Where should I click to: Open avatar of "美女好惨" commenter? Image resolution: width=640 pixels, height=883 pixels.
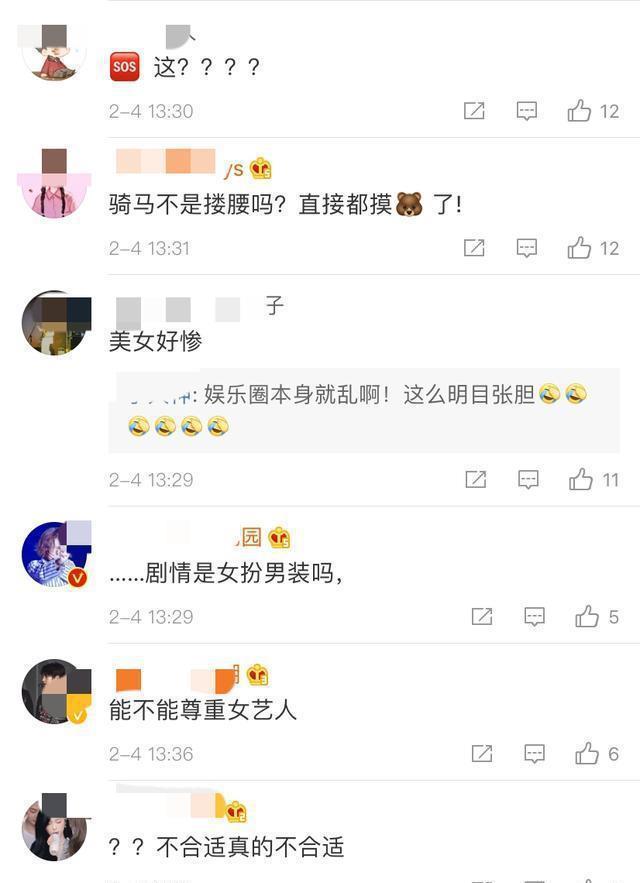[x=56, y=324]
